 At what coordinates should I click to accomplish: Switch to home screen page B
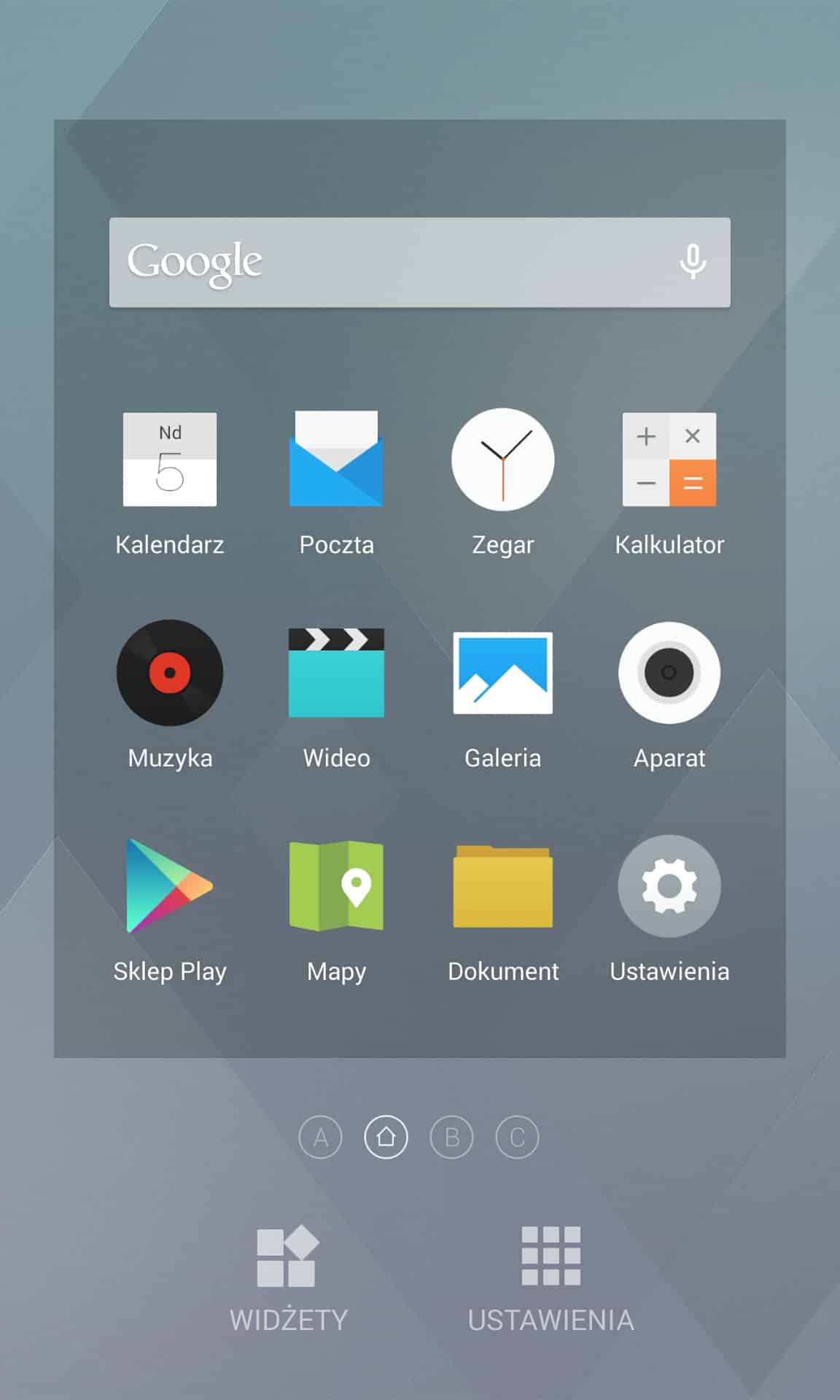click(451, 1137)
